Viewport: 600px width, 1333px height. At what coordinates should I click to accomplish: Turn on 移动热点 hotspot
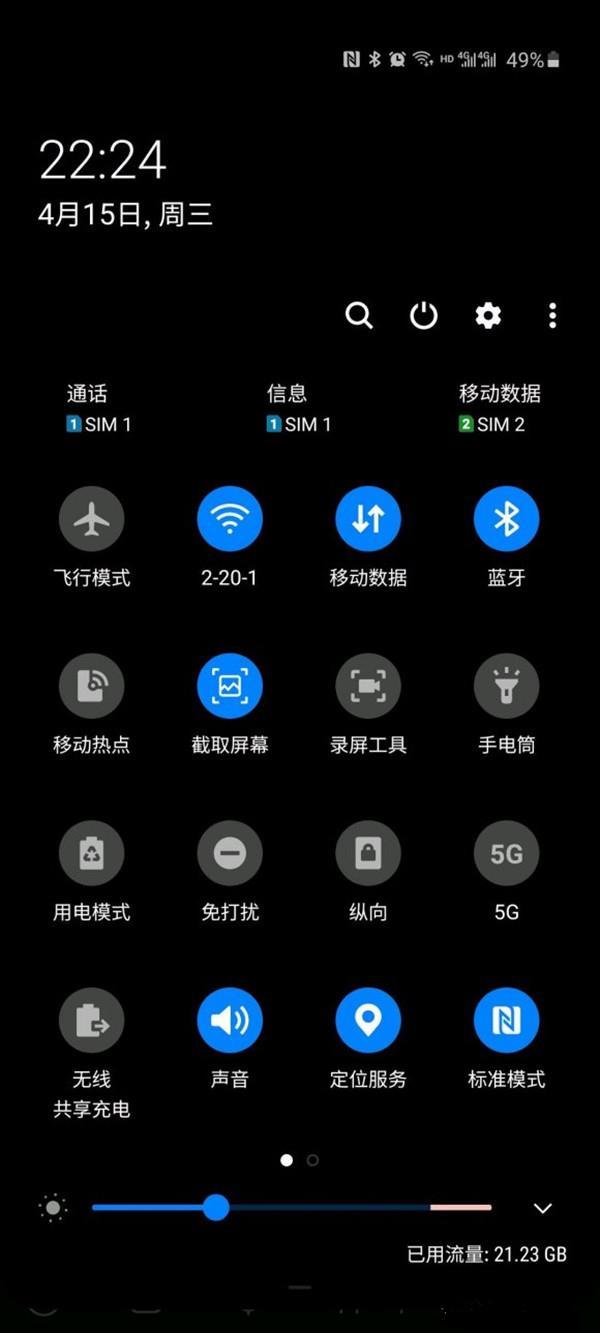92,686
